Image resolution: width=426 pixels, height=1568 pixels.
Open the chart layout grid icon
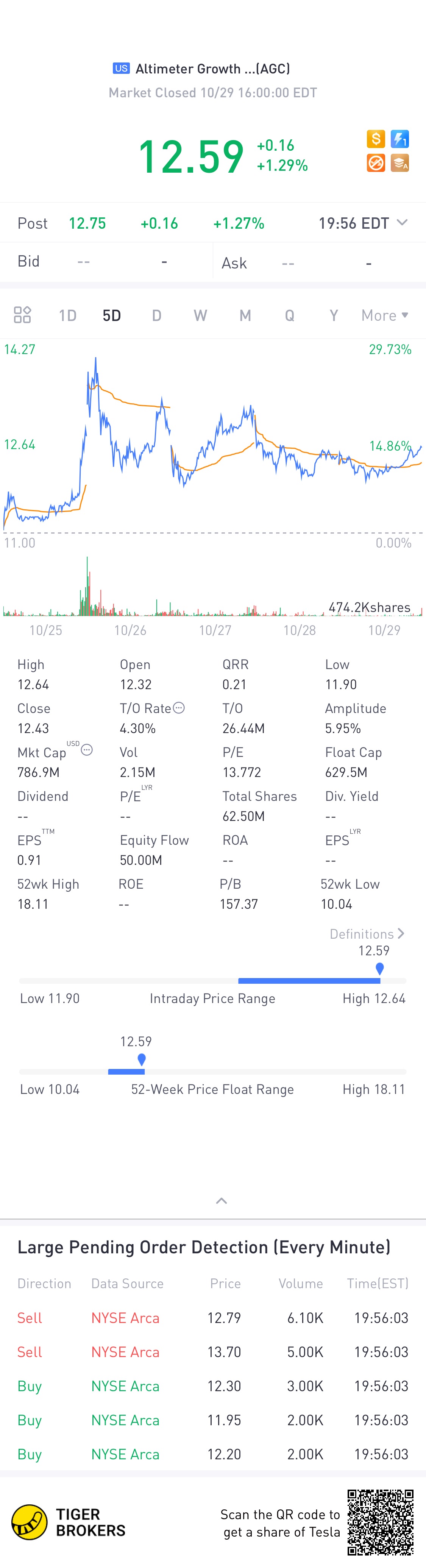click(22, 315)
